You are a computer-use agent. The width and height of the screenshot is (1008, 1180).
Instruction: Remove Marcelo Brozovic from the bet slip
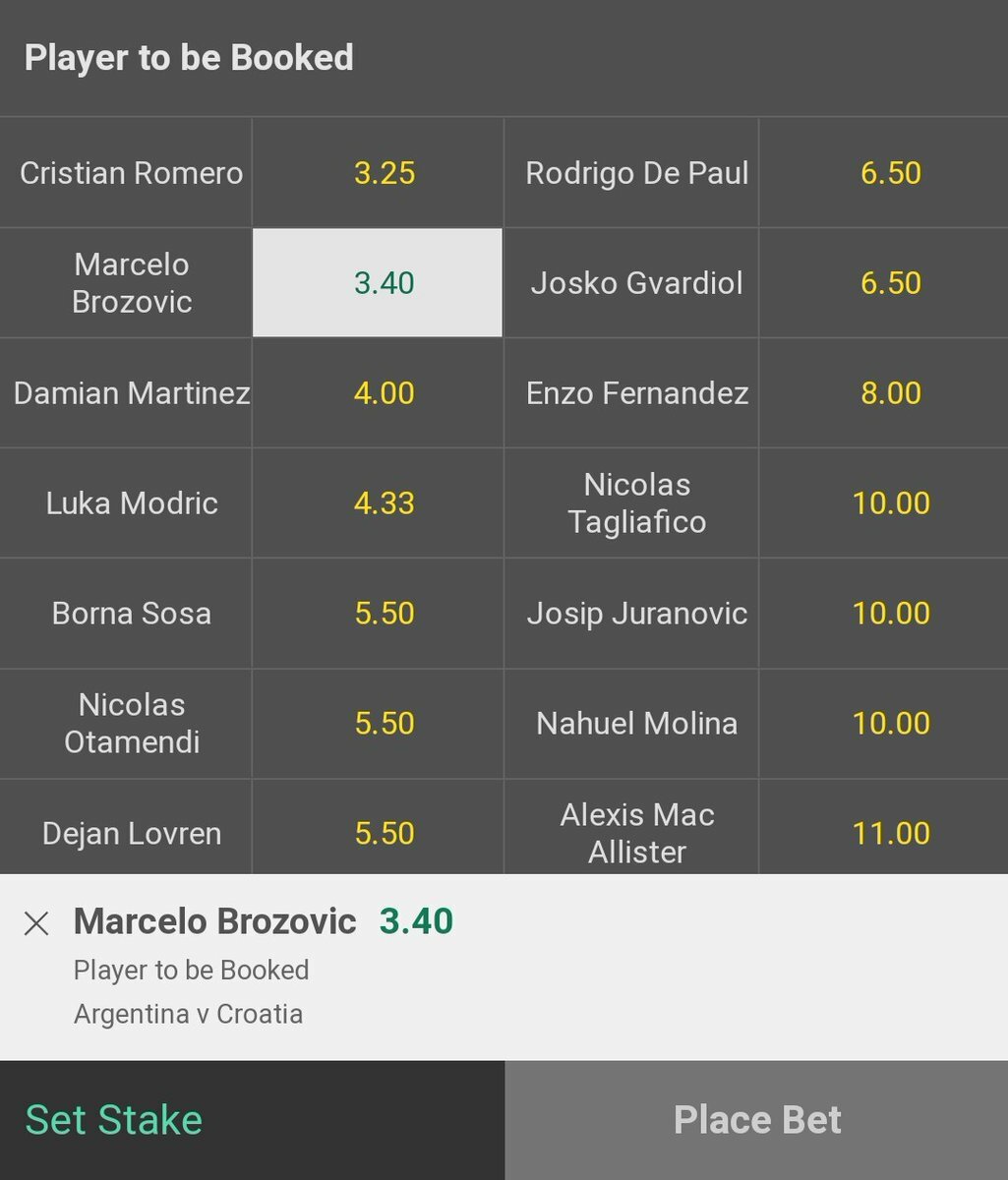(x=36, y=923)
